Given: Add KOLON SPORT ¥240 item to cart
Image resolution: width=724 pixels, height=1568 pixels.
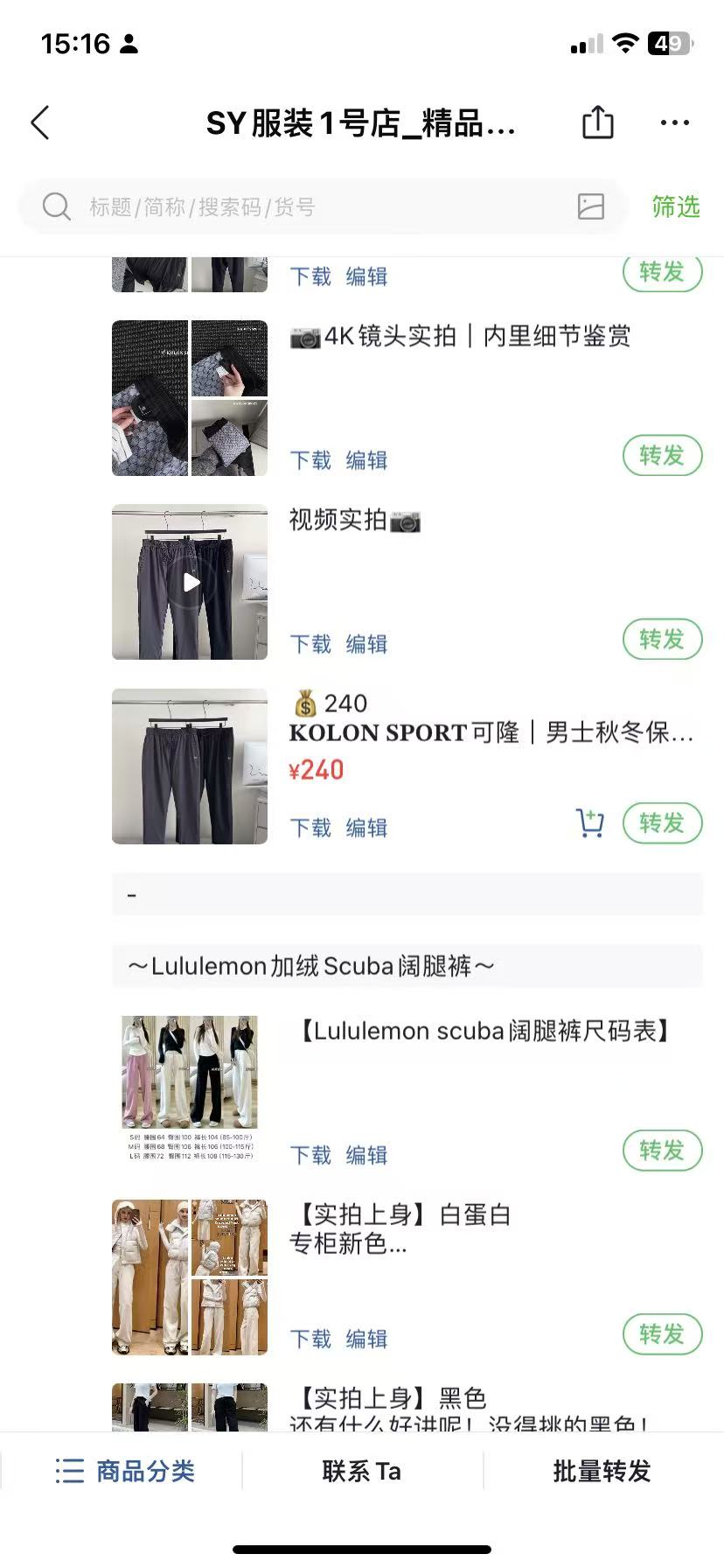Looking at the screenshot, I should coord(590,823).
